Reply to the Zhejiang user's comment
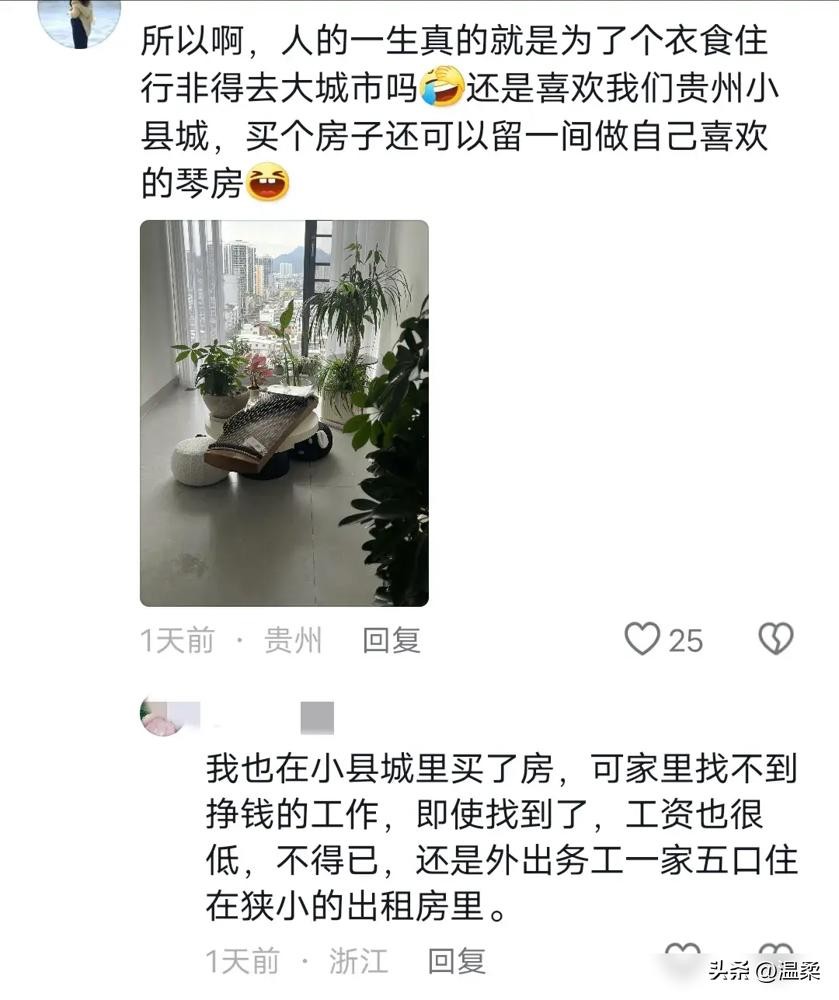The image size is (839, 1000). pos(456,961)
